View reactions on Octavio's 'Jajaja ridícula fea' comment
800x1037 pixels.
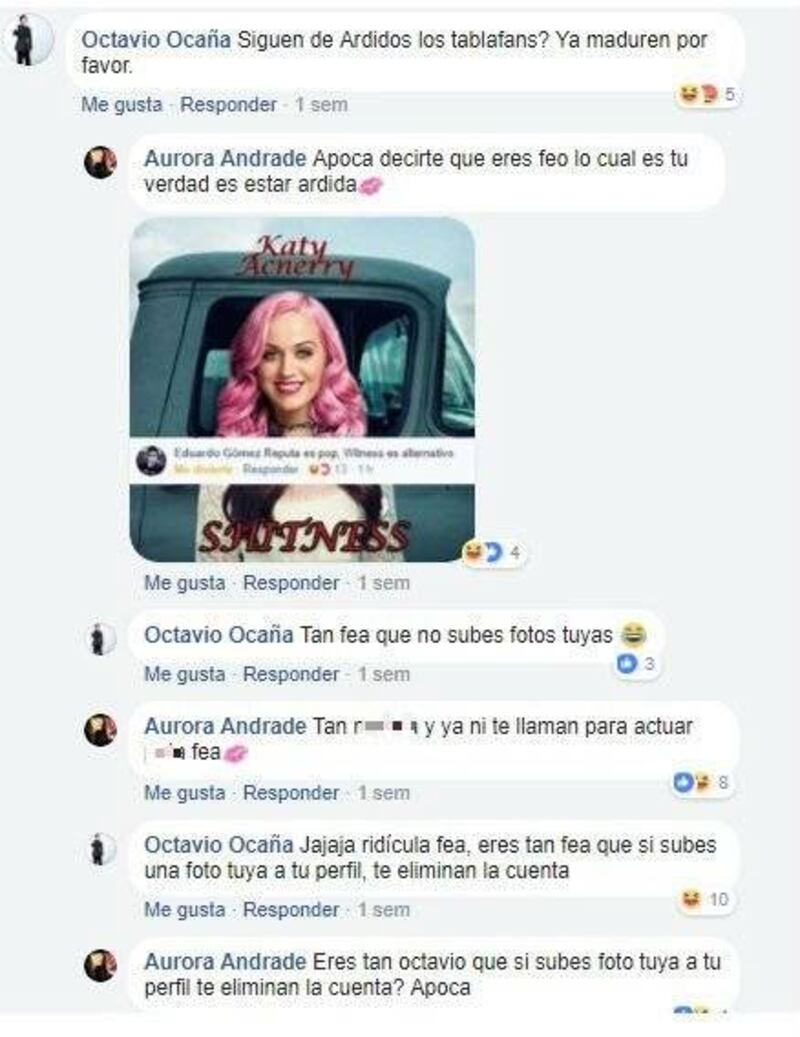705,899
